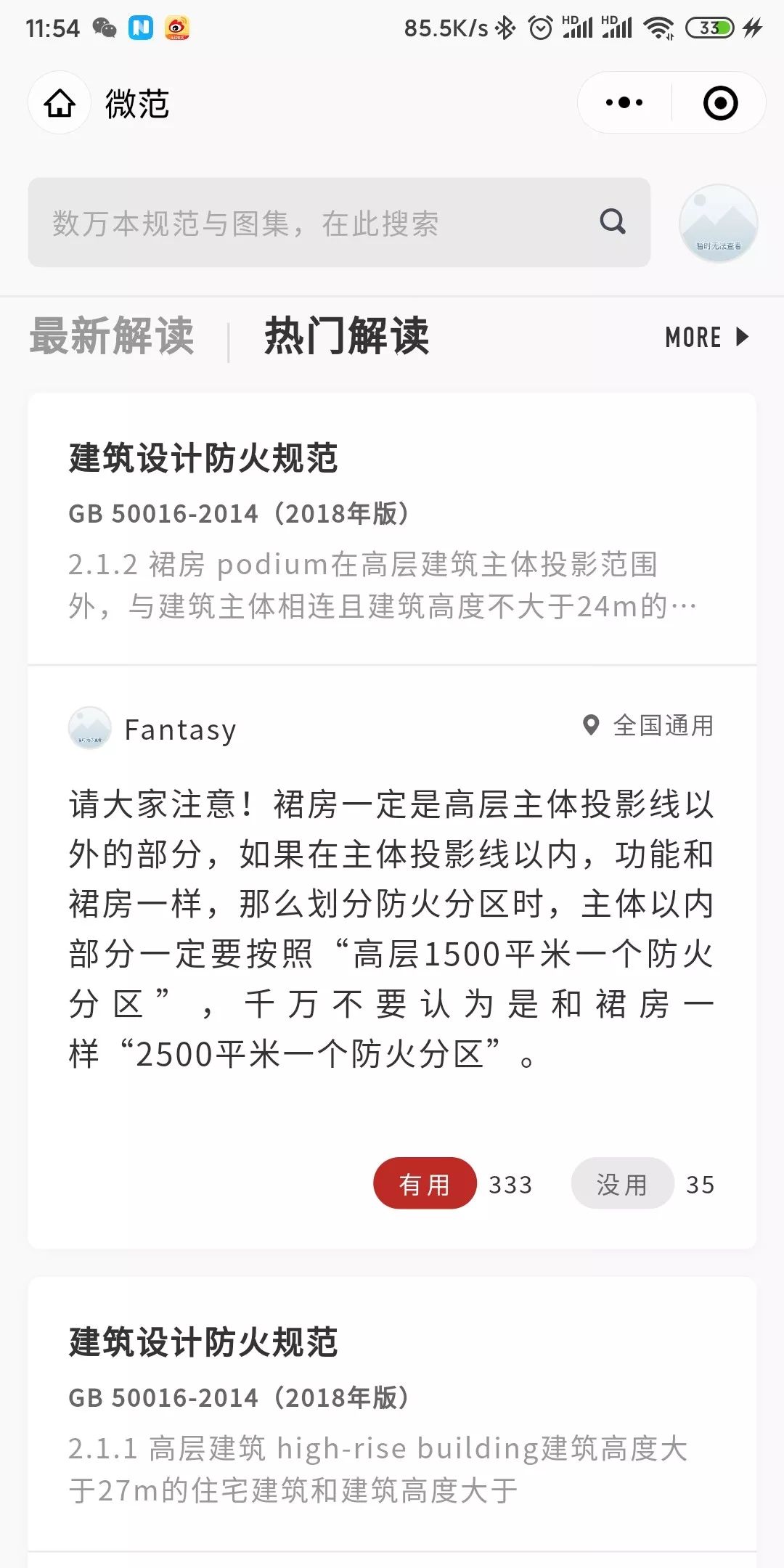Tap MORE to view more interpretations
The height and width of the screenshot is (1568, 784).
click(x=706, y=338)
